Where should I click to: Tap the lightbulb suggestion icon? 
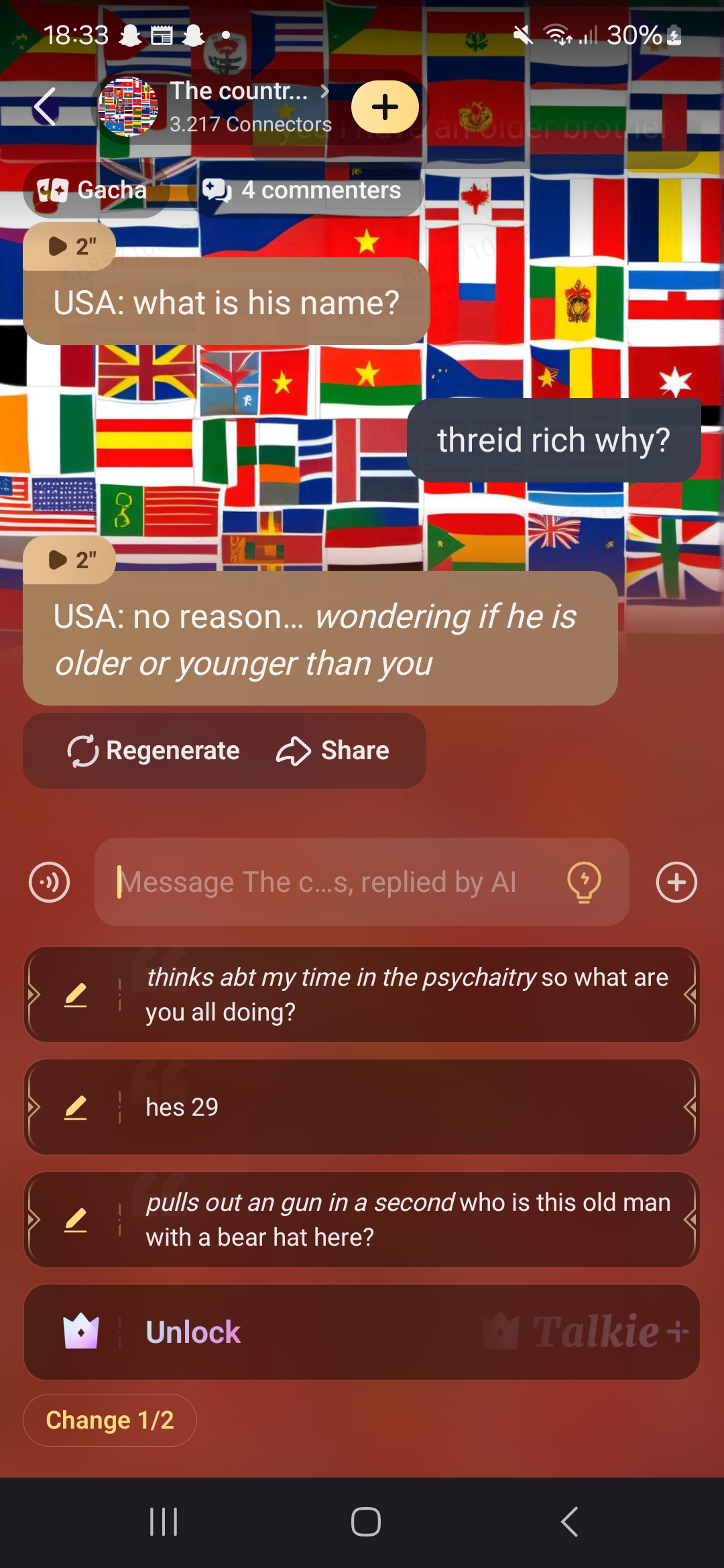(584, 882)
